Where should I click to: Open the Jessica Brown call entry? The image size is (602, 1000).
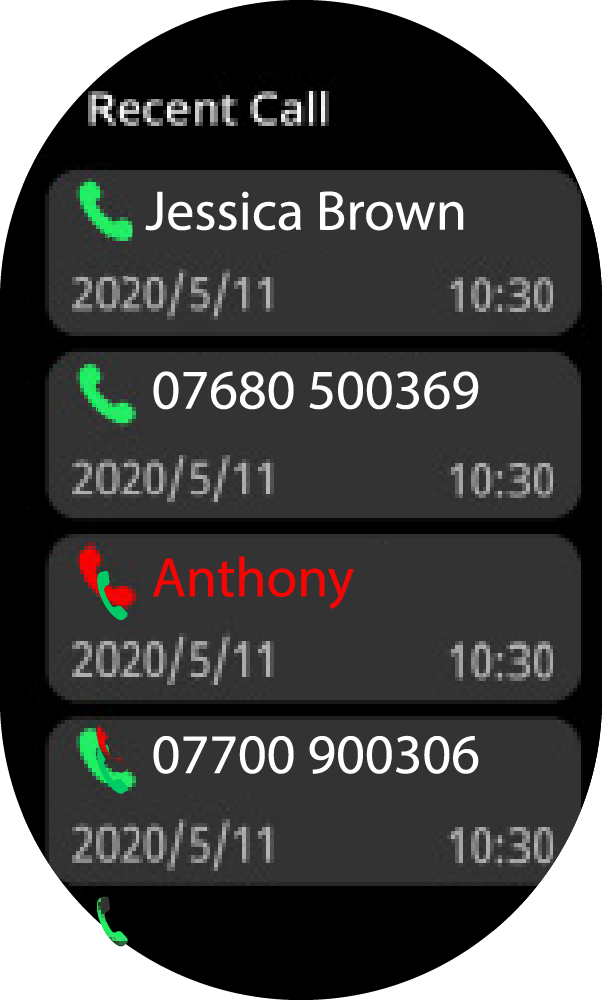coord(314,253)
